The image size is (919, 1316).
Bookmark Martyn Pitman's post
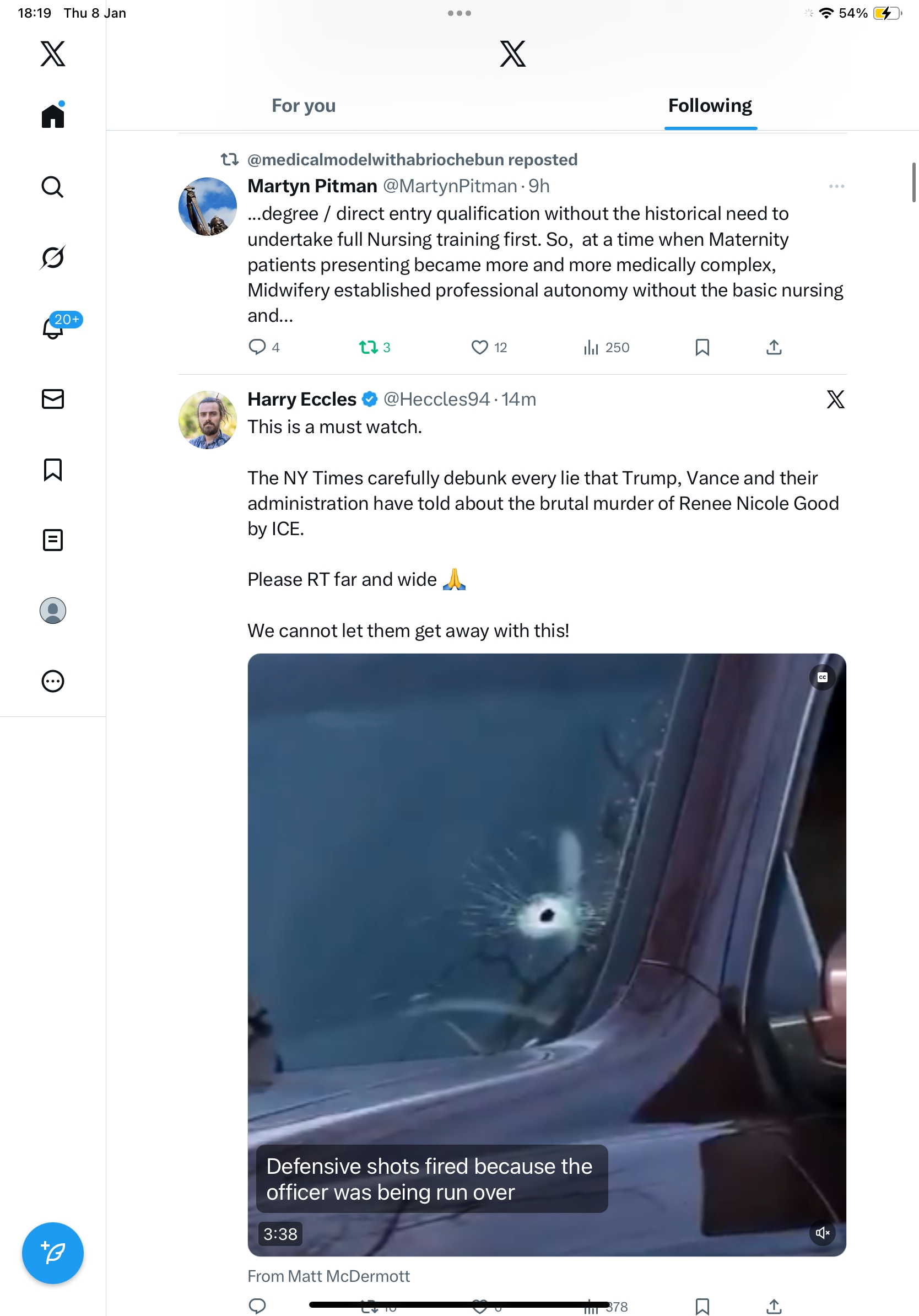702,347
